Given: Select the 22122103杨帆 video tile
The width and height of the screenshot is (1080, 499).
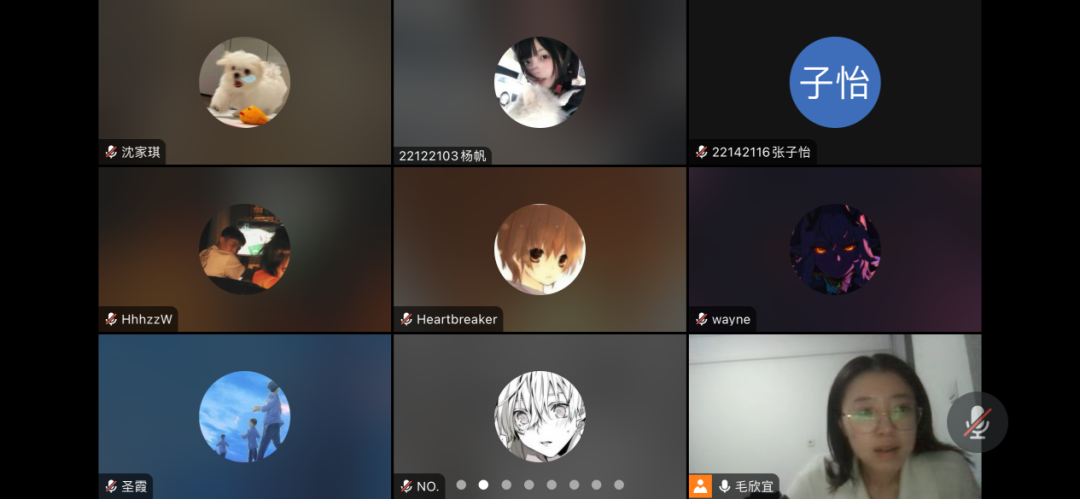Looking at the screenshot, I should point(539,82).
